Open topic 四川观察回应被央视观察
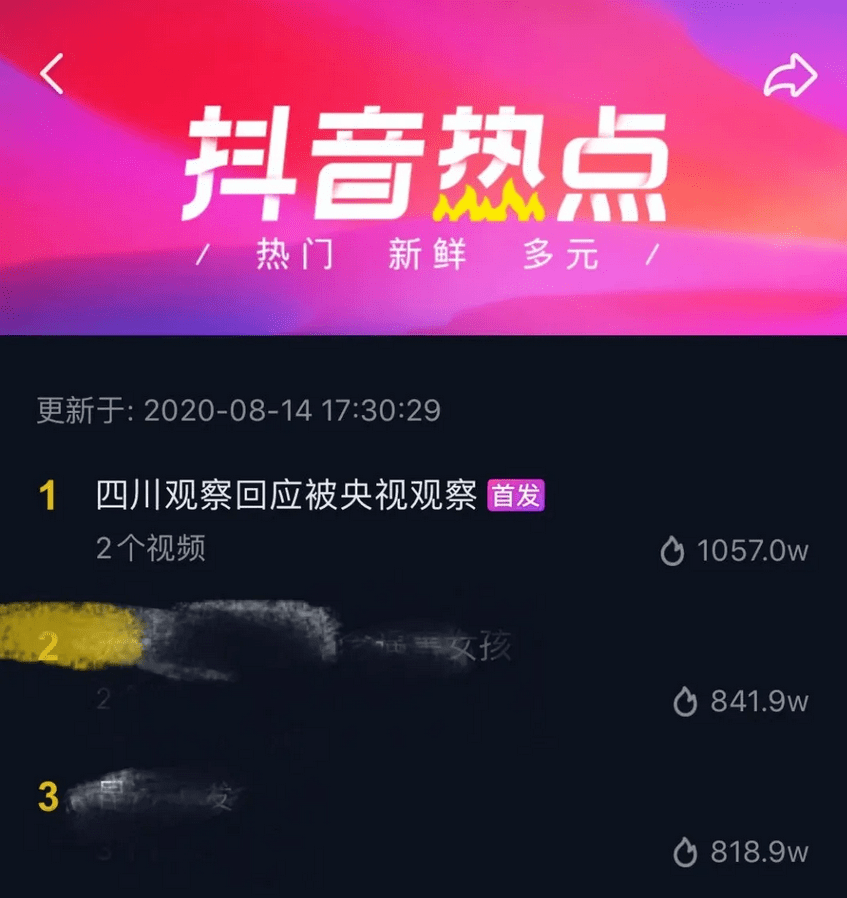 (x=285, y=496)
